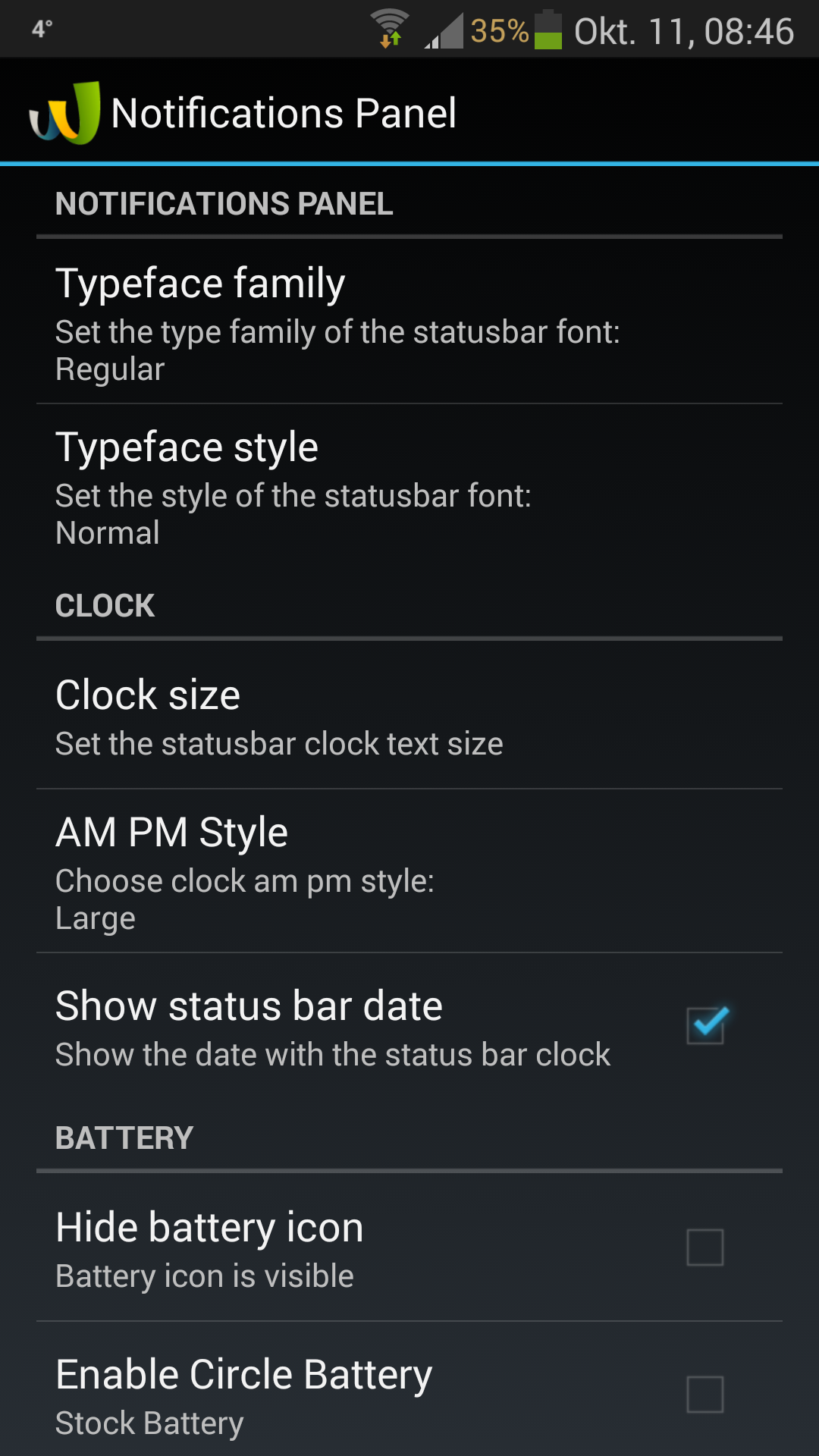Open the Typeface family setting
Screen dimensions: 819x1456
(409, 322)
